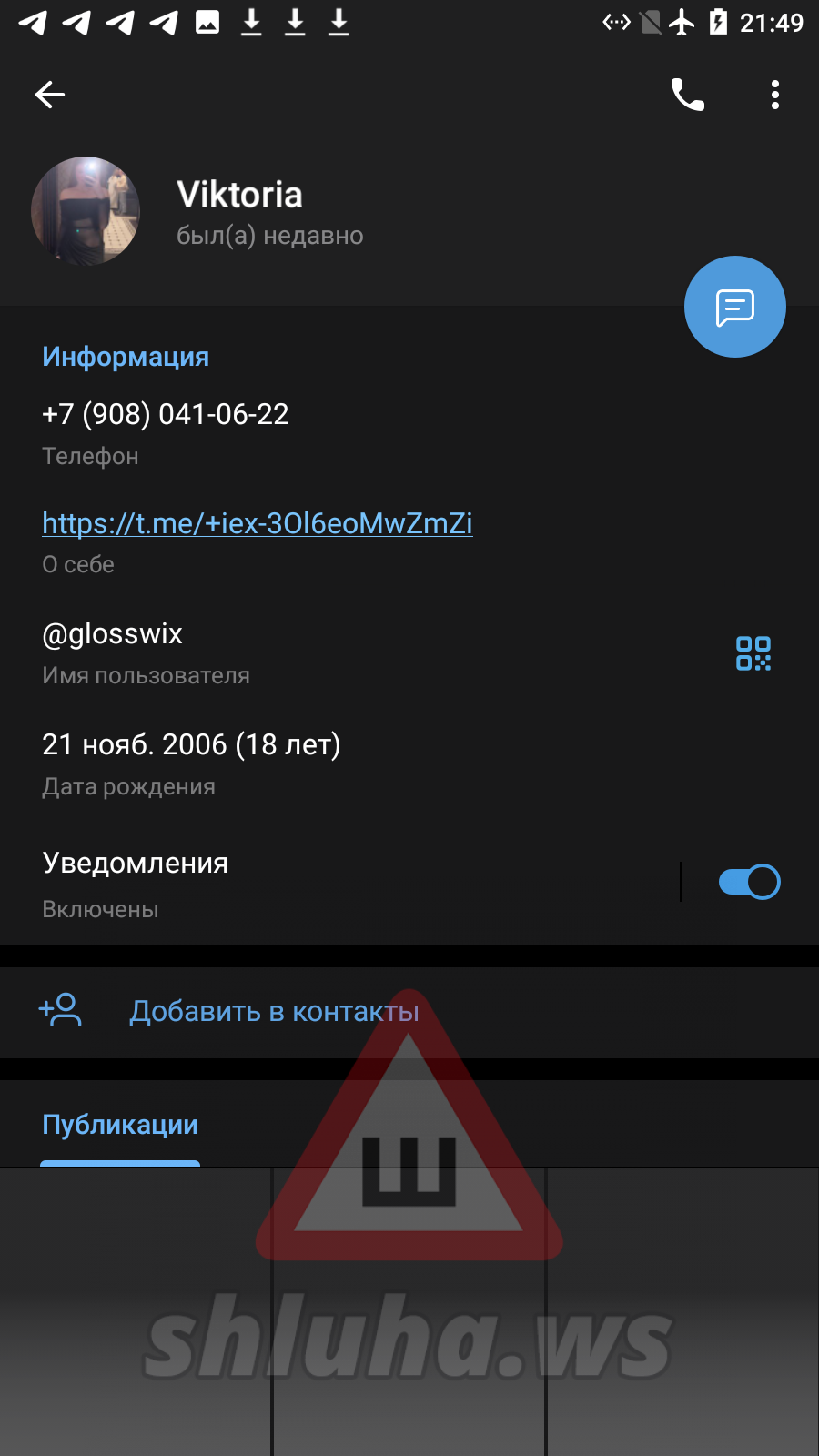Open the t.me link in the bio
This screenshot has width=819, height=1456.
tap(258, 523)
